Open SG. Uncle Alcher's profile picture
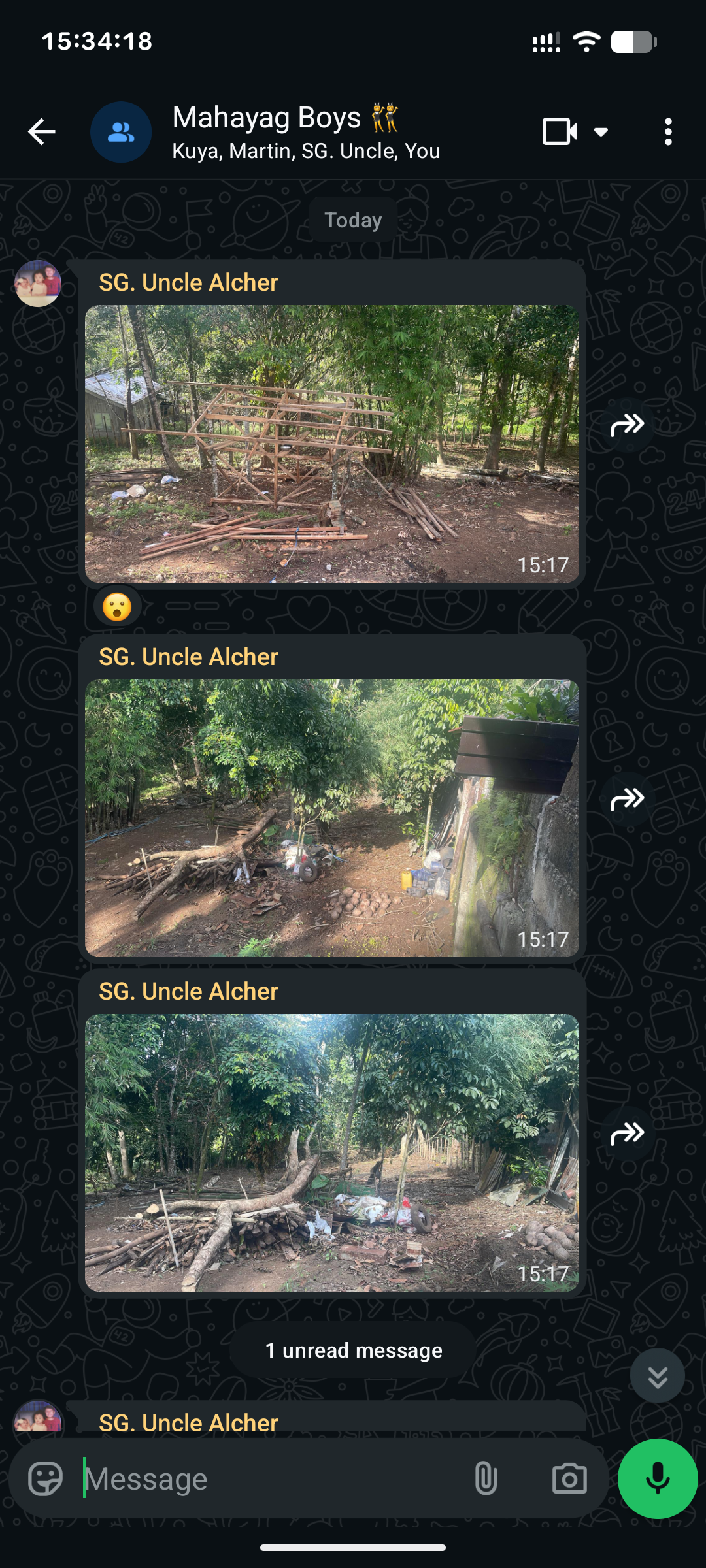 (x=38, y=284)
